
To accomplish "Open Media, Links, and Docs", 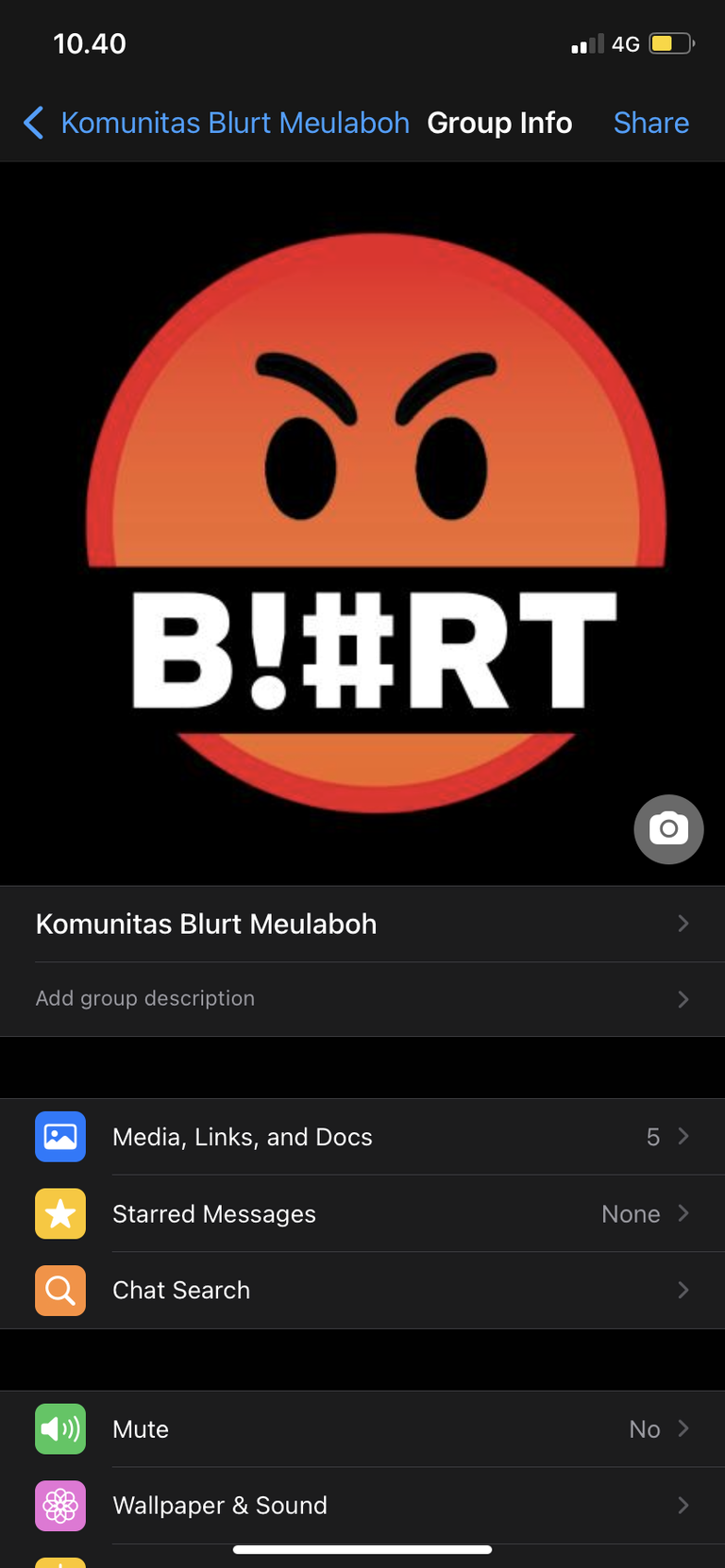I will click(362, 1137).
